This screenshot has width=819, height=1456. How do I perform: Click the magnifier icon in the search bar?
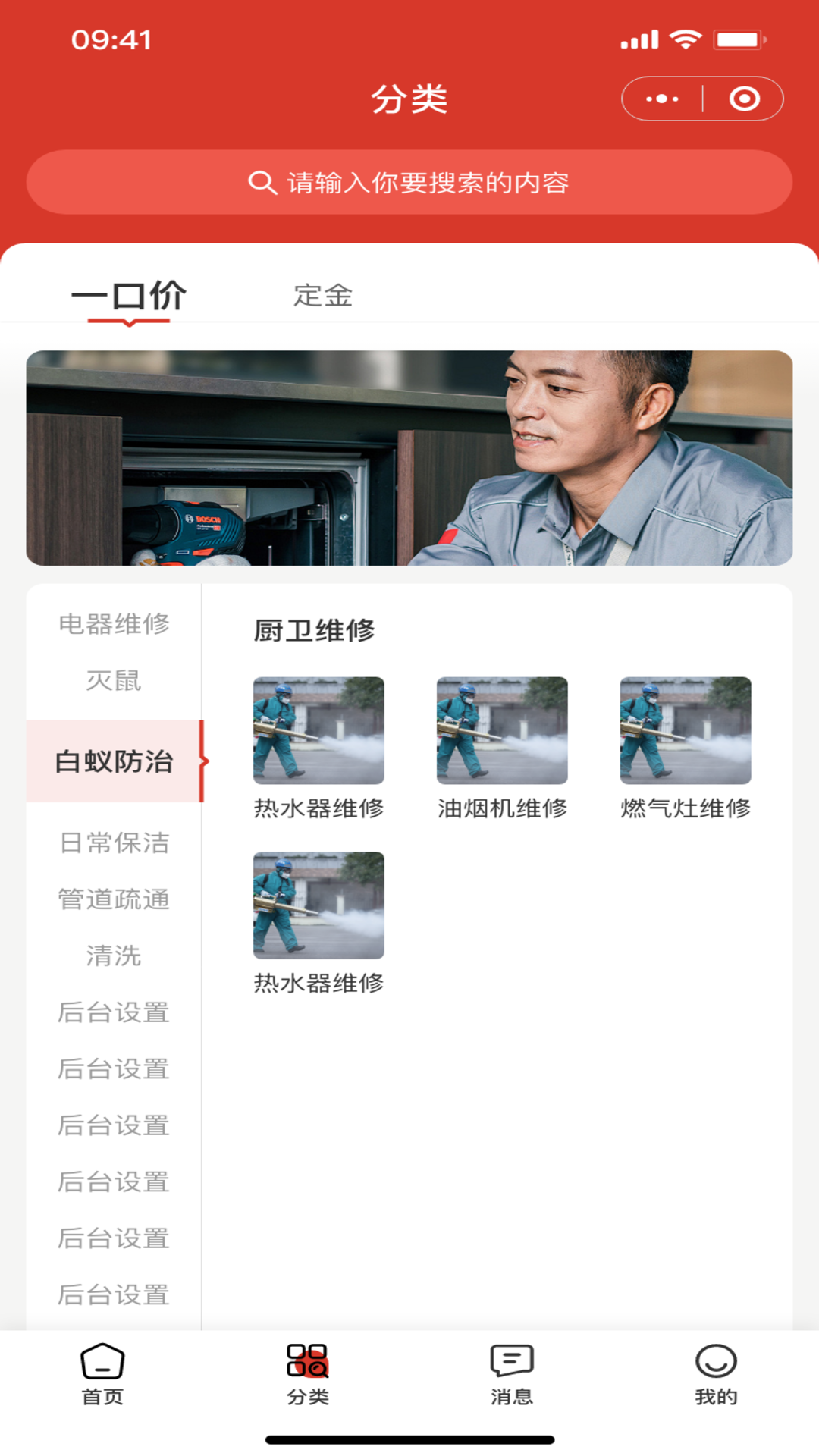(x=261, y=180)
